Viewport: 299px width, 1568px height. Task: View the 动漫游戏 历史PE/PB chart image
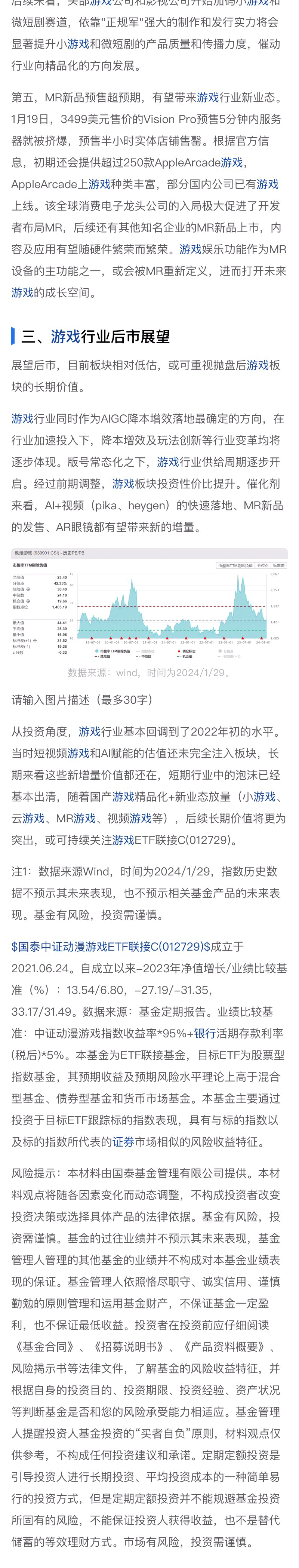[x=149, y=604]
